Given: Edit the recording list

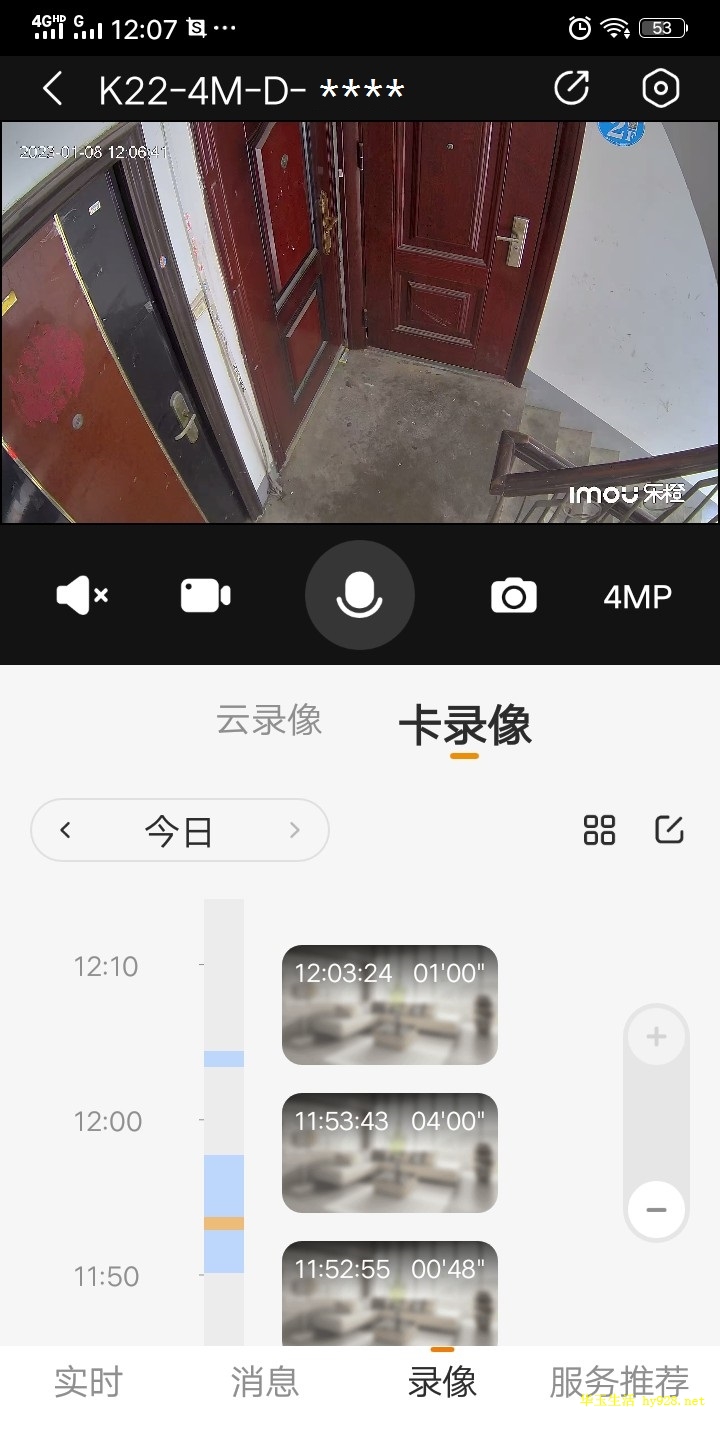Looking at the screenshot, I should click(669, 830).
